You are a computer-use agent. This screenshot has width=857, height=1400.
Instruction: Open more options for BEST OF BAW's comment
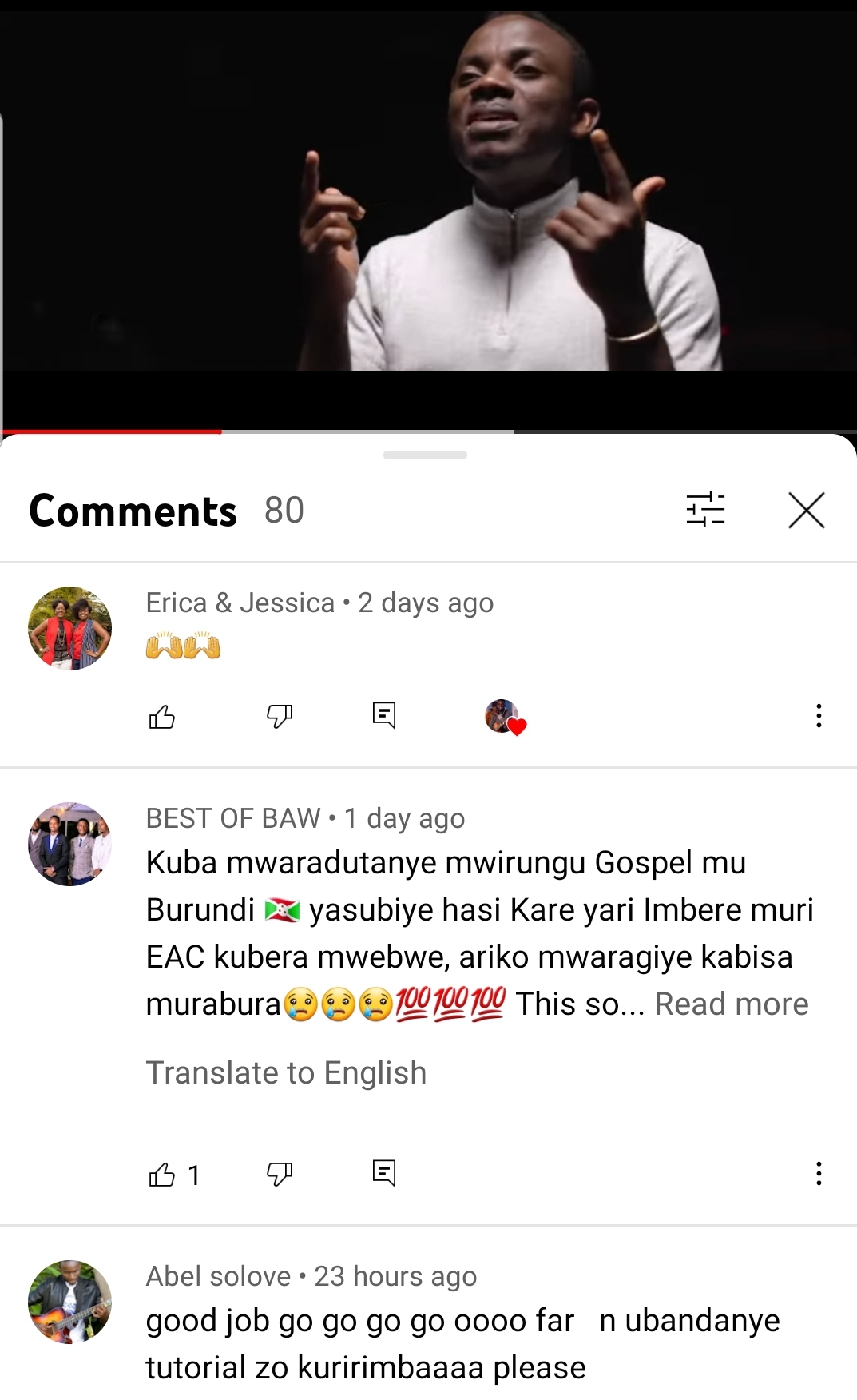pyautogui.click(x=819, y=1174)
